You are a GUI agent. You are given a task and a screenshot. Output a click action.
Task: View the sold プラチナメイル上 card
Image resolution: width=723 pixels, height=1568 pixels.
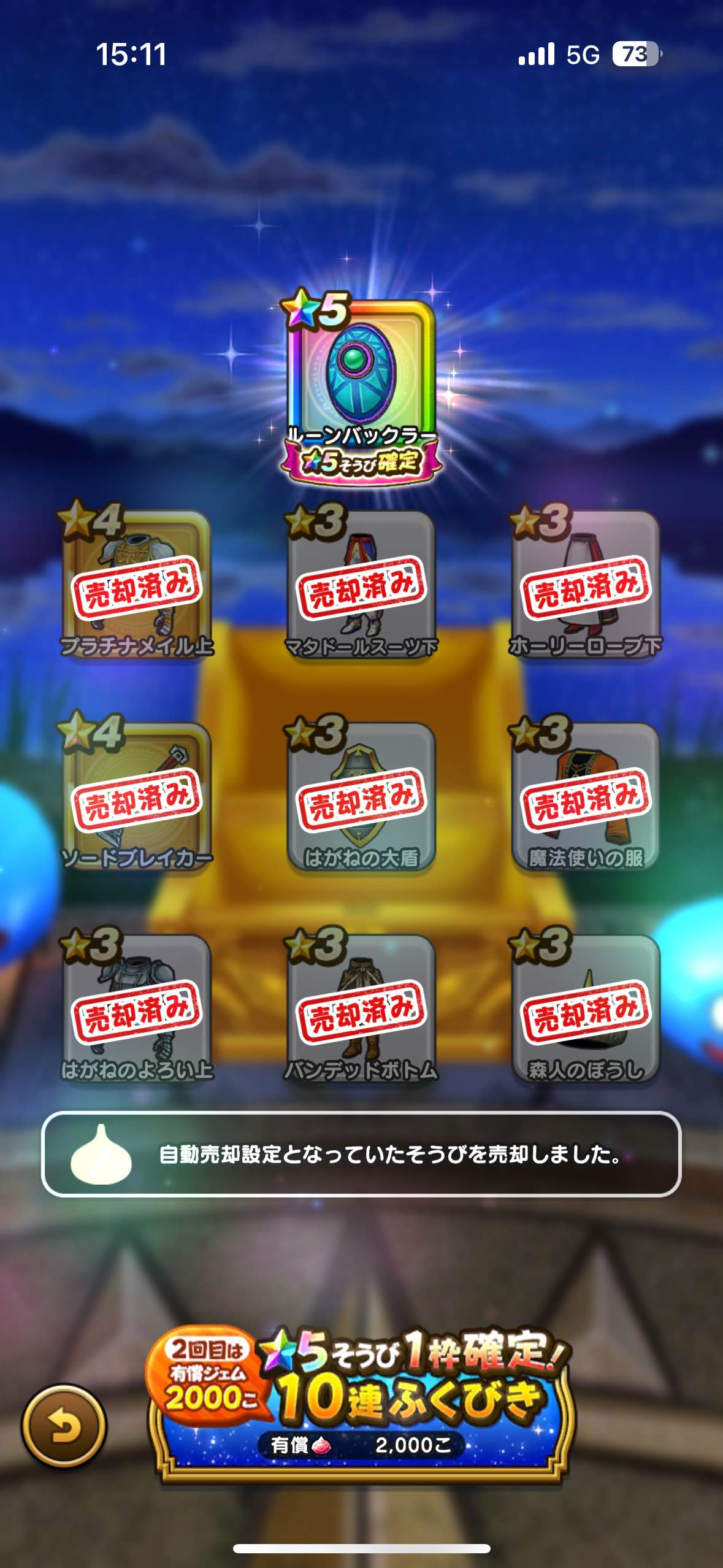pos(137,583)
